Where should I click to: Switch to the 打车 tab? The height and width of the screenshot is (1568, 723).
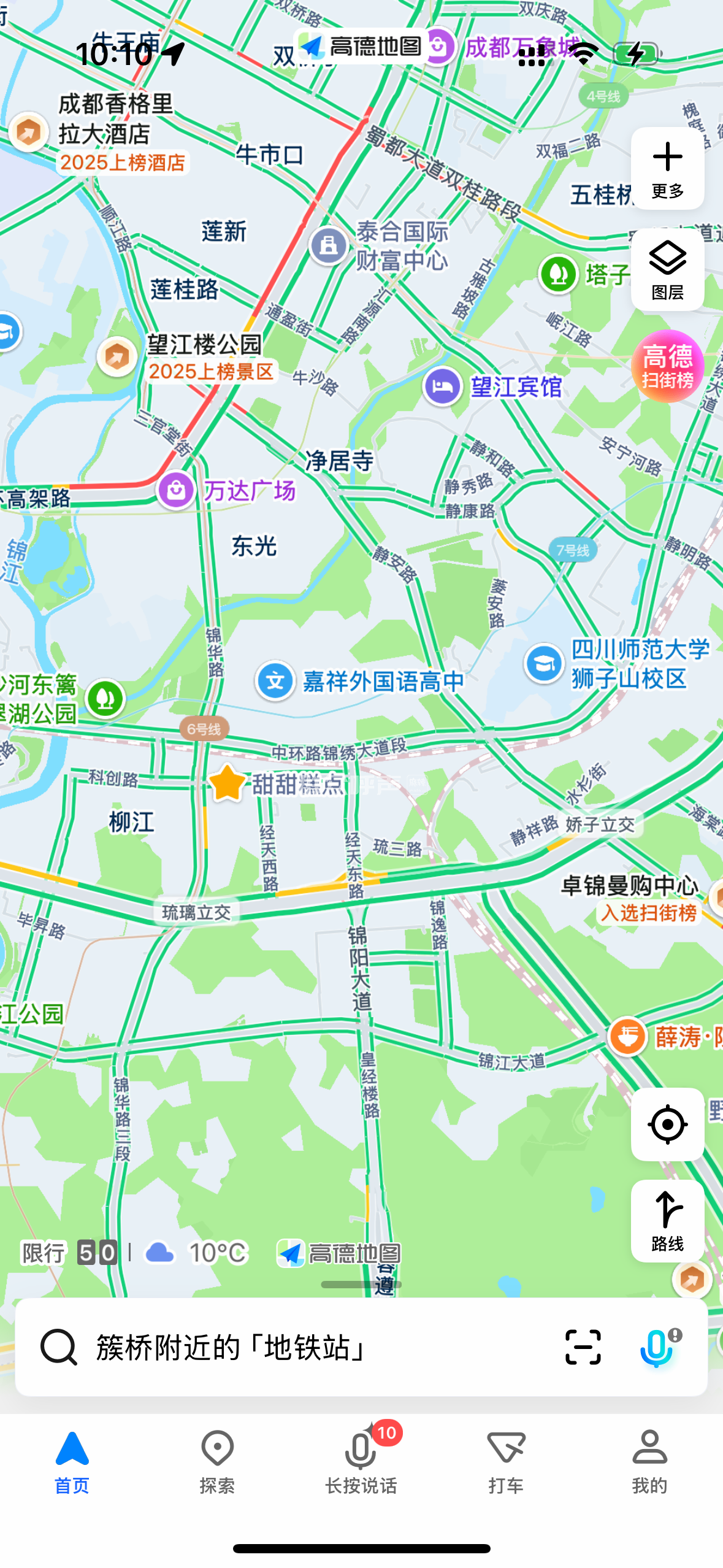506,1462
